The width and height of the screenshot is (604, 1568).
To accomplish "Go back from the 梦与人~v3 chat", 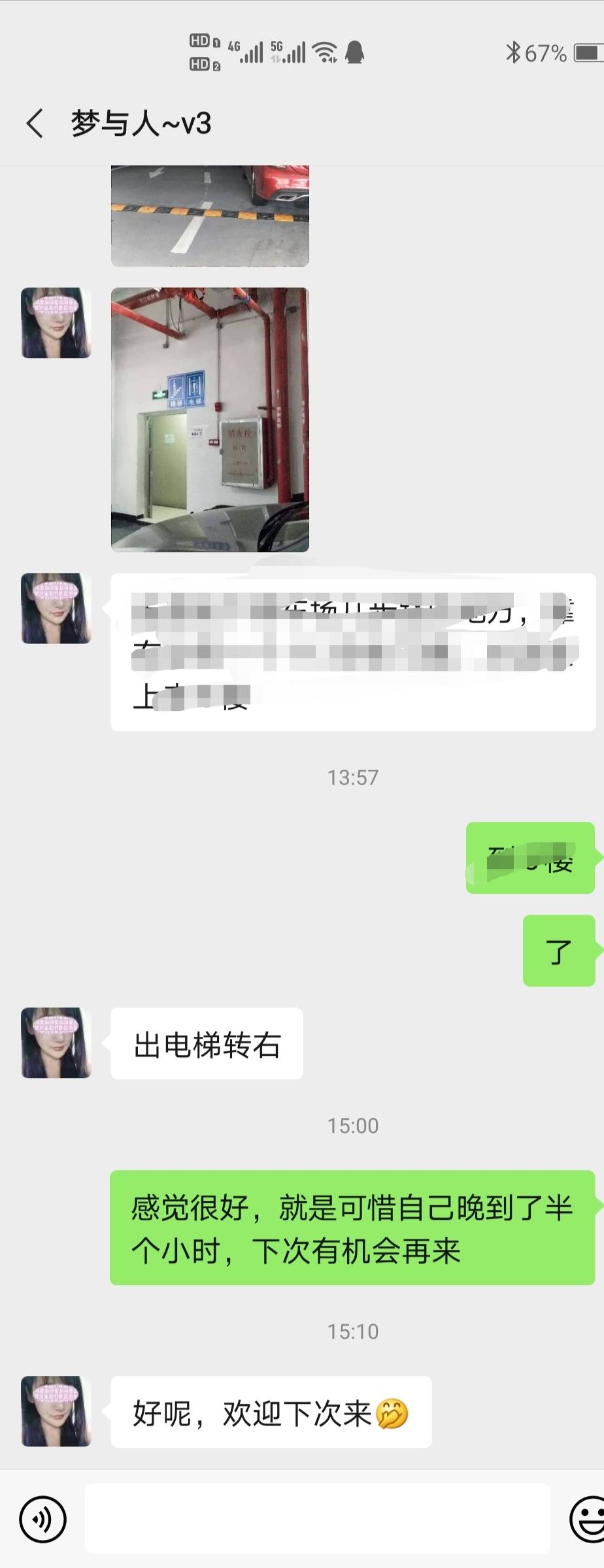I will [35, 123].
